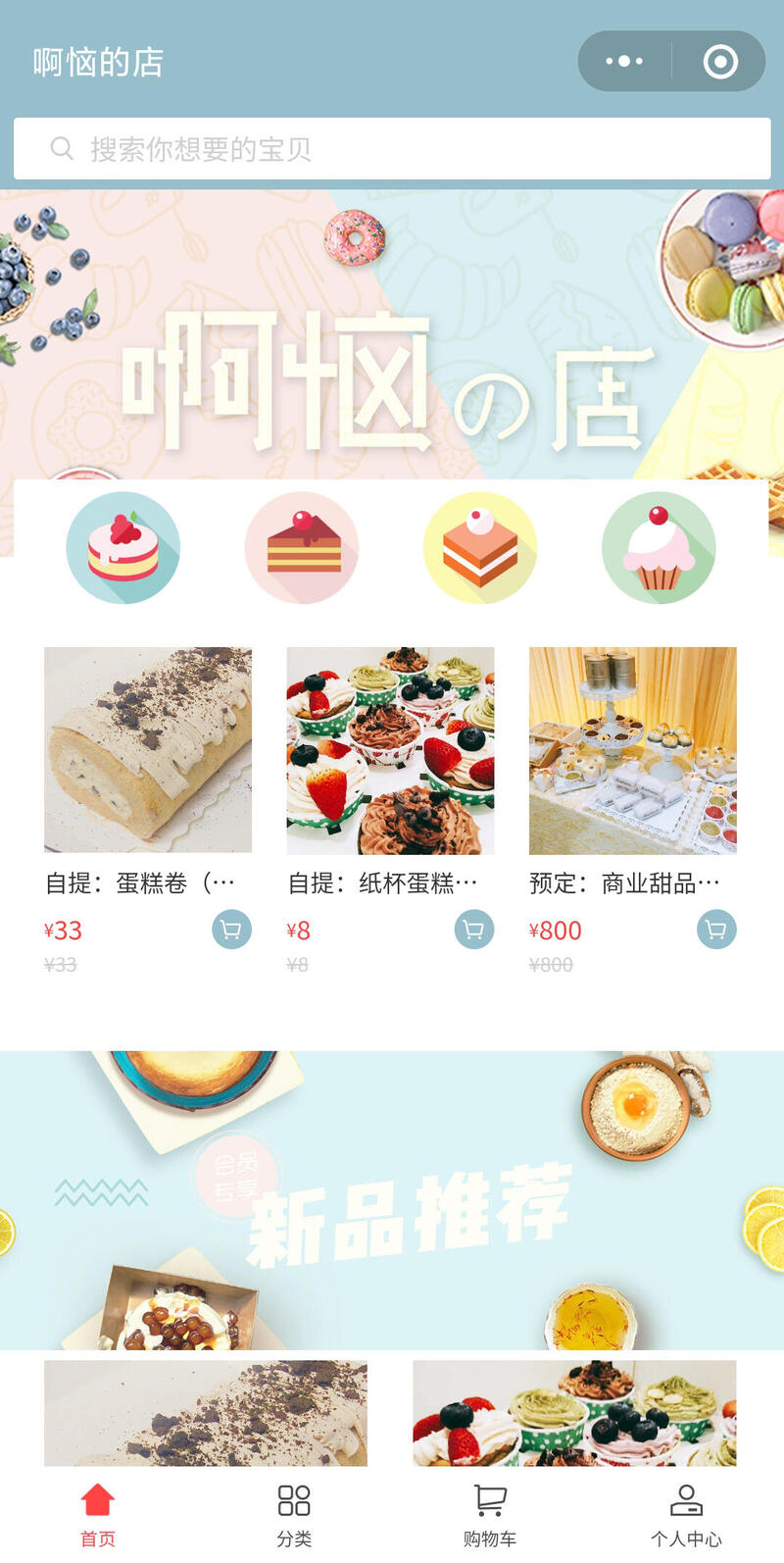Open the orange square cake category icon

tap(480, 548)
